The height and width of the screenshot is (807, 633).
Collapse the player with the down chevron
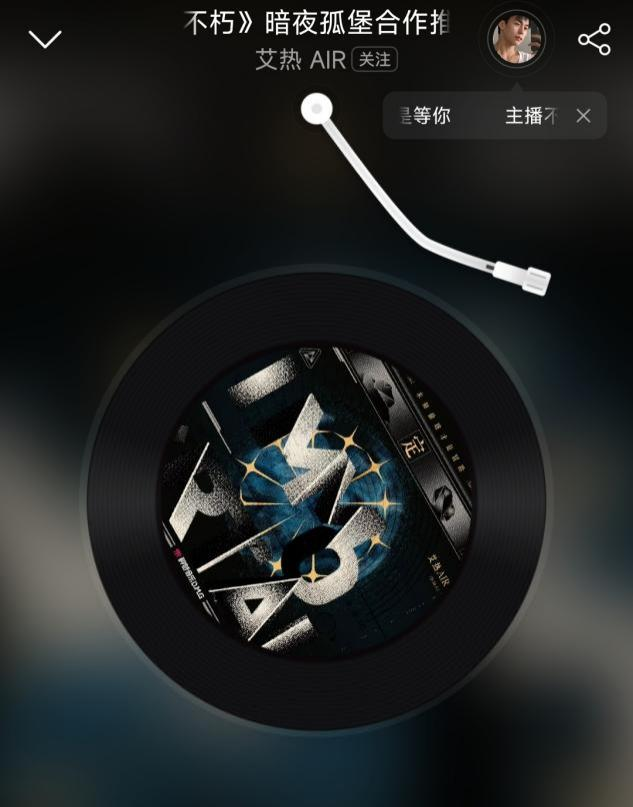[45, 39]
